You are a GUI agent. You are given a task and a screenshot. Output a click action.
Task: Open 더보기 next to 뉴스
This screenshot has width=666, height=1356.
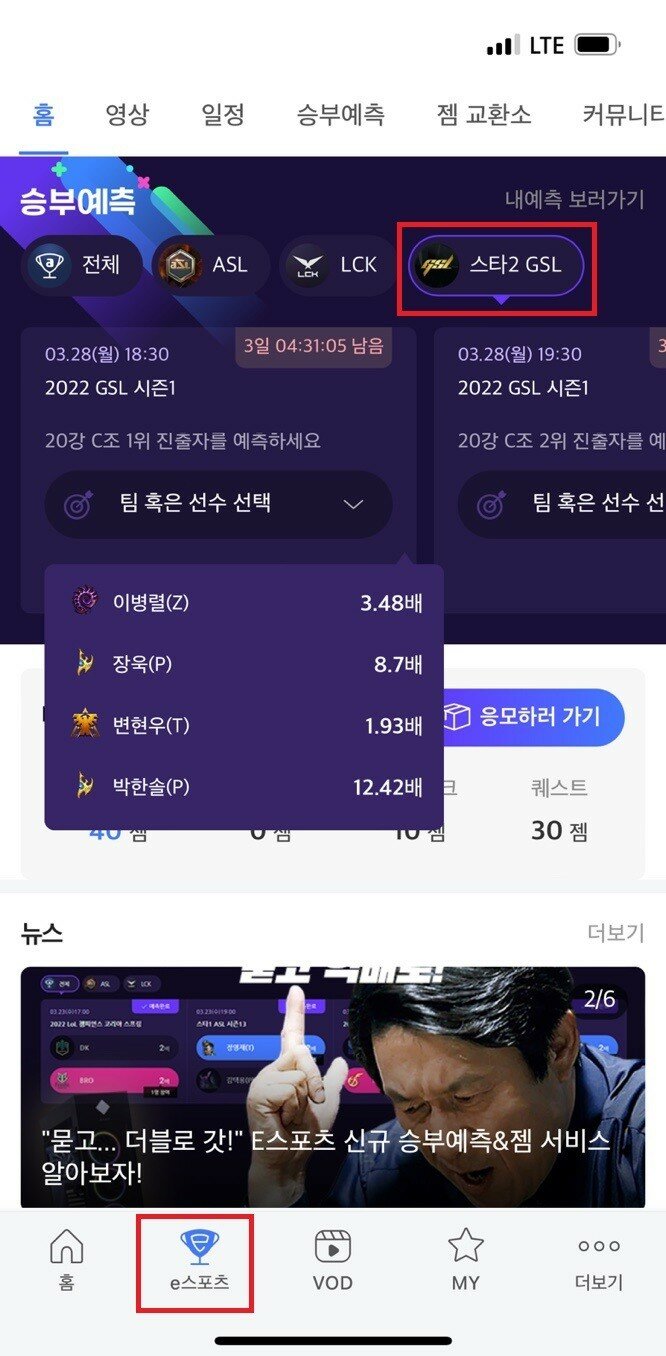pos(616,933)
